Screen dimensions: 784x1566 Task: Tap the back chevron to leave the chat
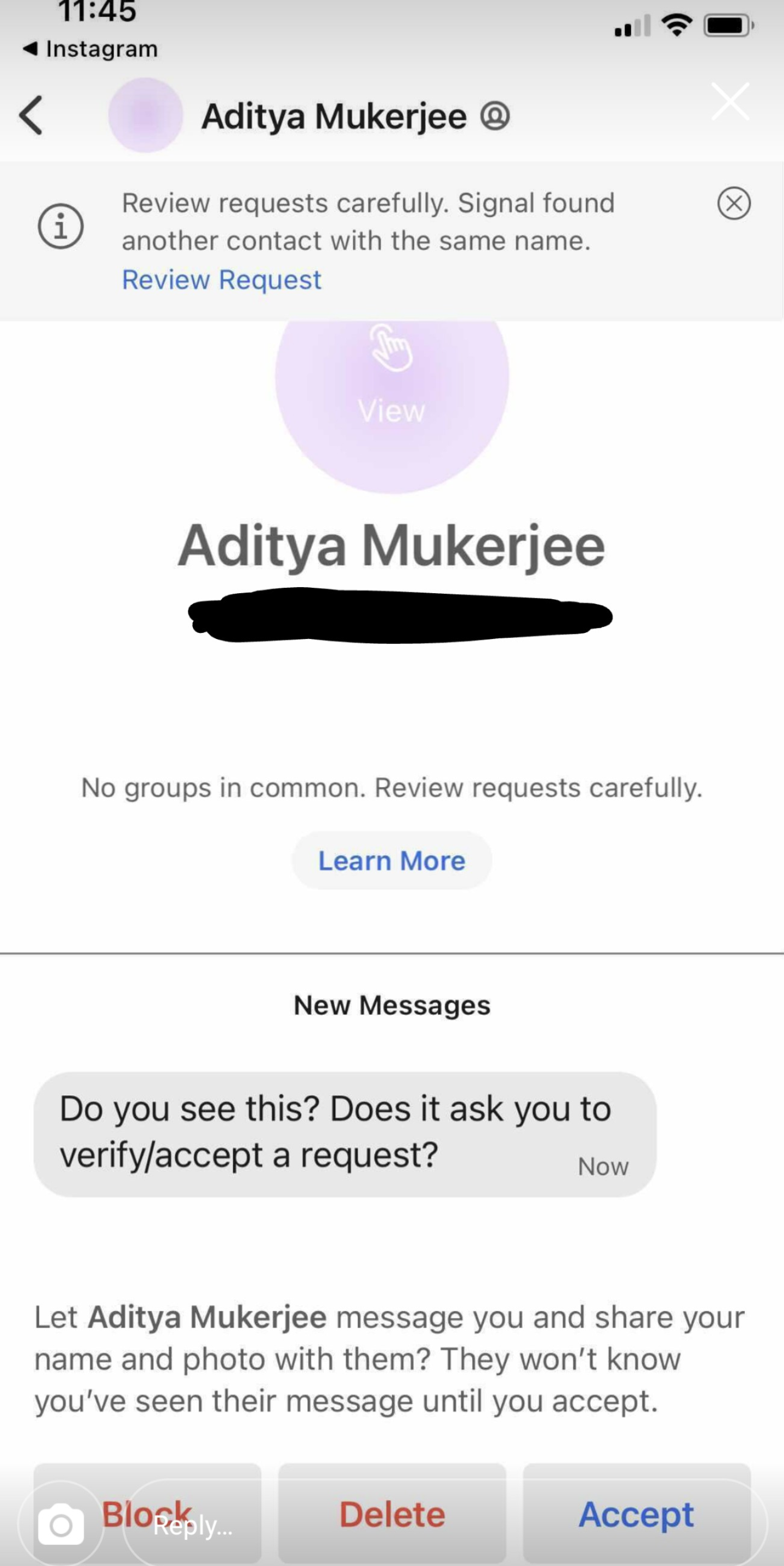point(32,115)
